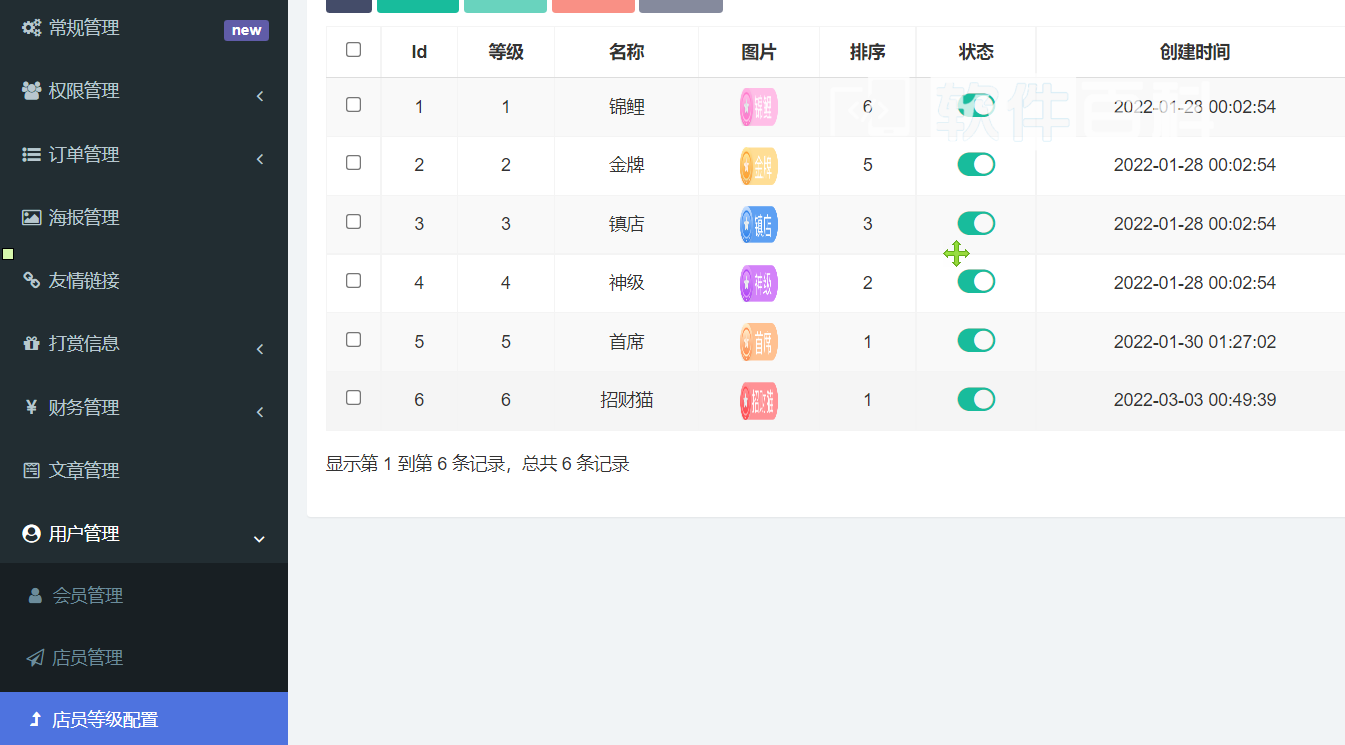Turn off the status switch for 神级
The image size is (1345, 745).
(x=976, y=282)
